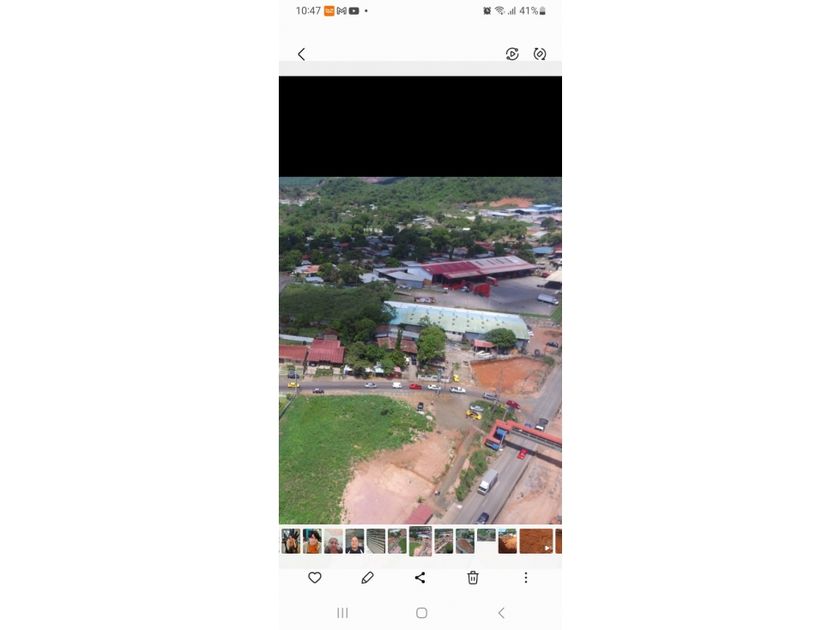This screenshot has width=840, height=630.
Task: Open the three-dot more options menu
Action: point(526,578)
